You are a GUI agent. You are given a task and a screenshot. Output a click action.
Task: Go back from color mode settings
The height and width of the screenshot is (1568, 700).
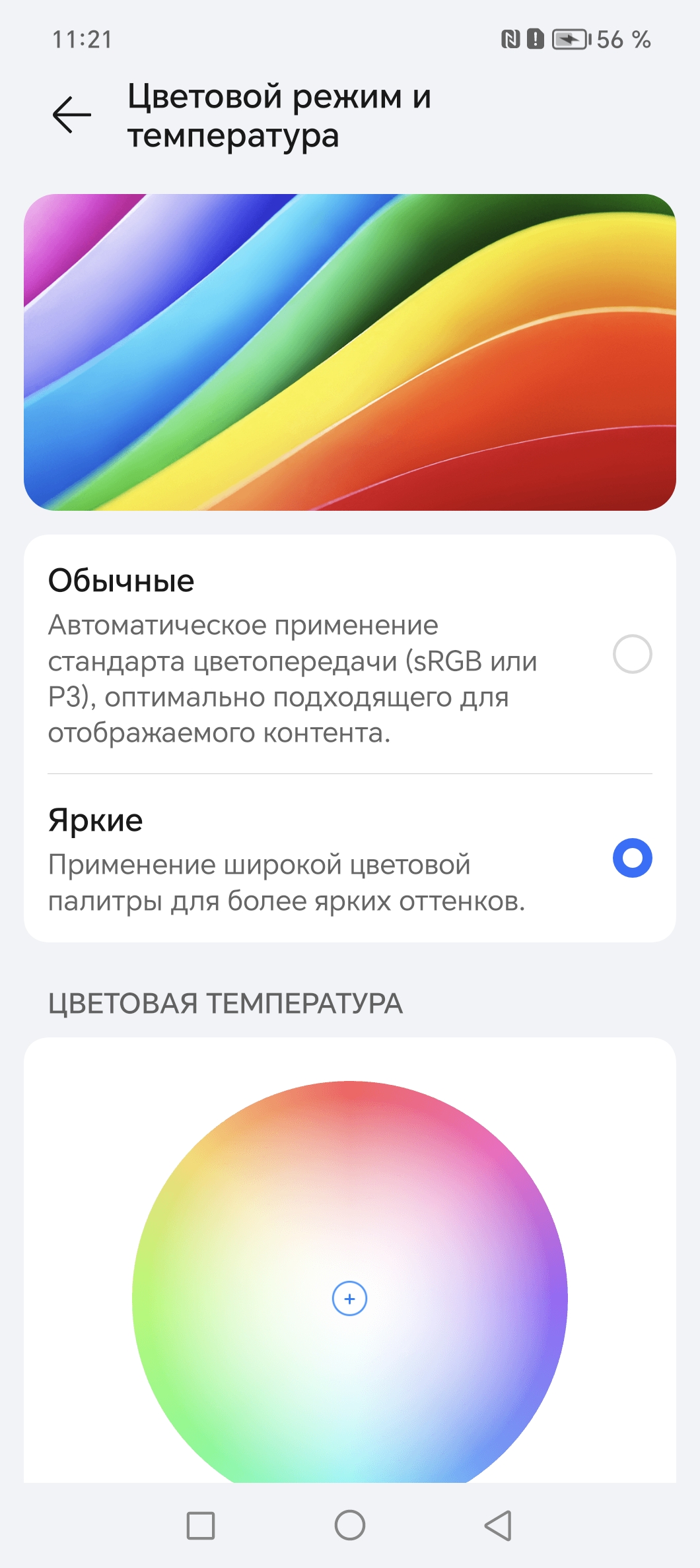72,115
